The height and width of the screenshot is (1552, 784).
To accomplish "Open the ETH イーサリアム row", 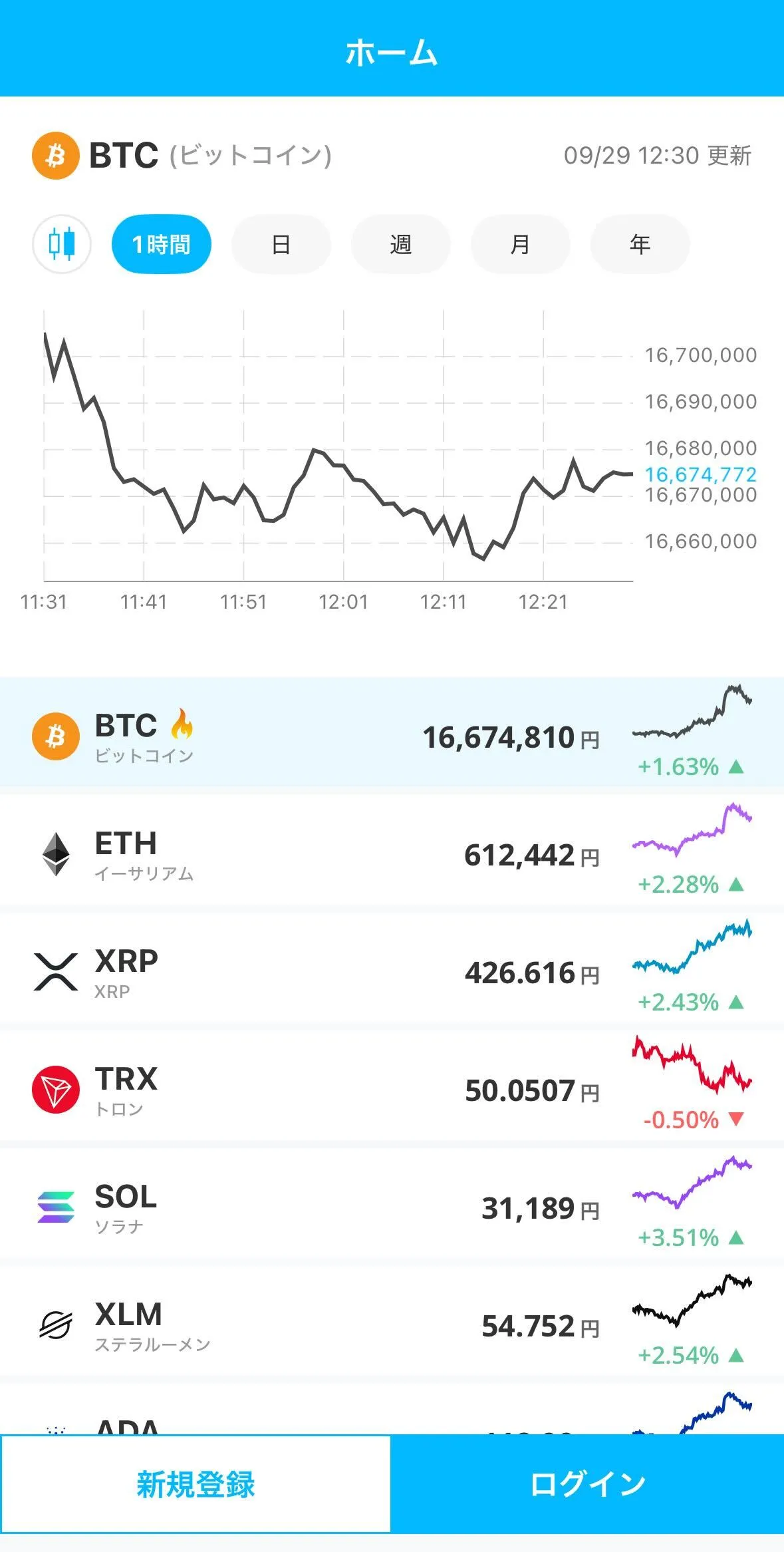I will pyautogui.click(x=392, y=854).
